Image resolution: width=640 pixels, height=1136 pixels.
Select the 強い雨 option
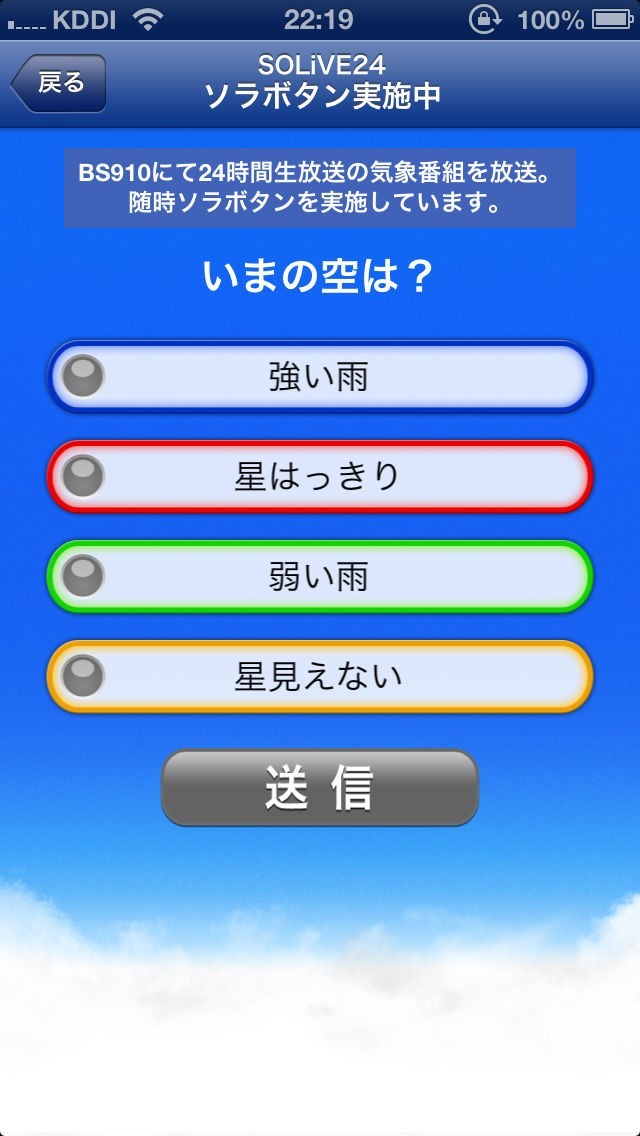[x=320, y=377]
